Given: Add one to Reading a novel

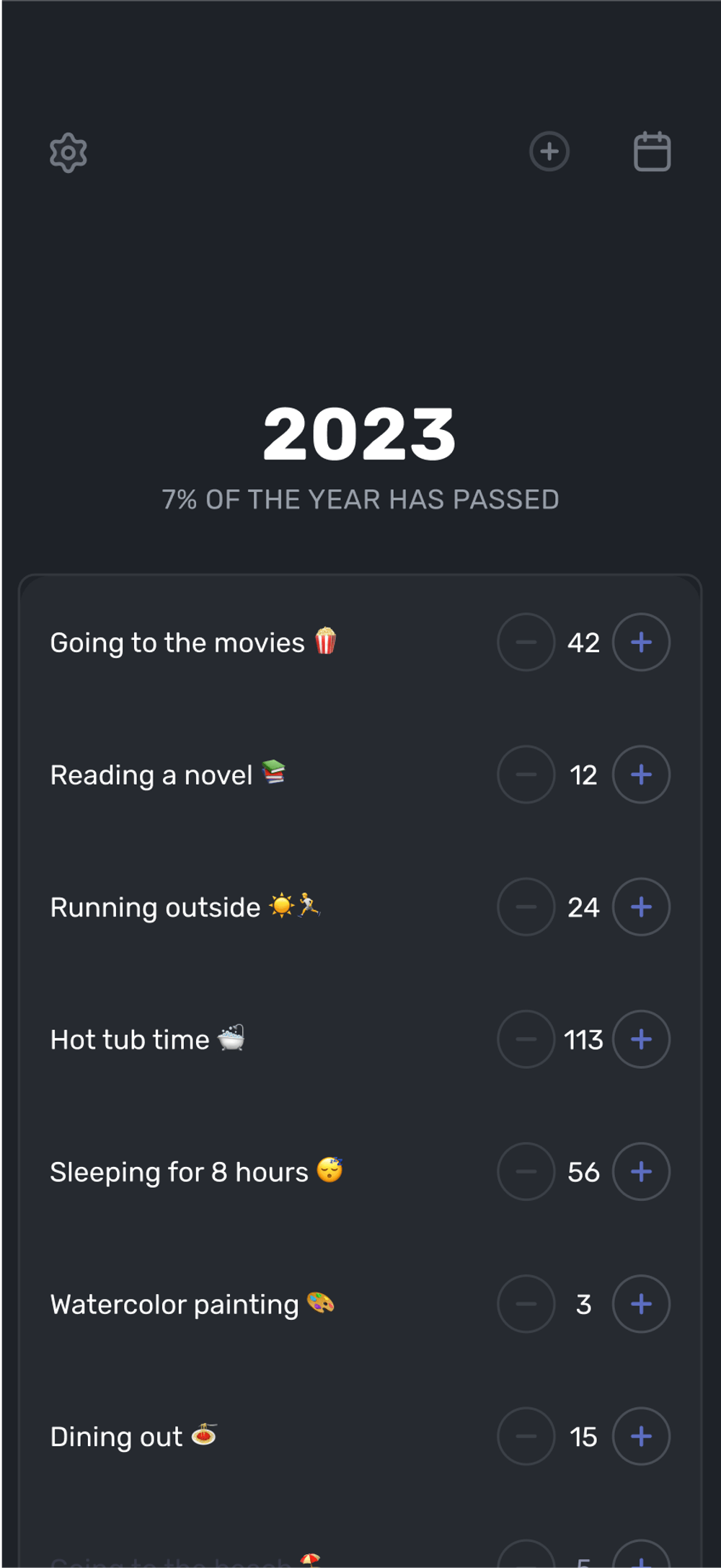Looking at the screenshot, I should click(x=641, y=775).
